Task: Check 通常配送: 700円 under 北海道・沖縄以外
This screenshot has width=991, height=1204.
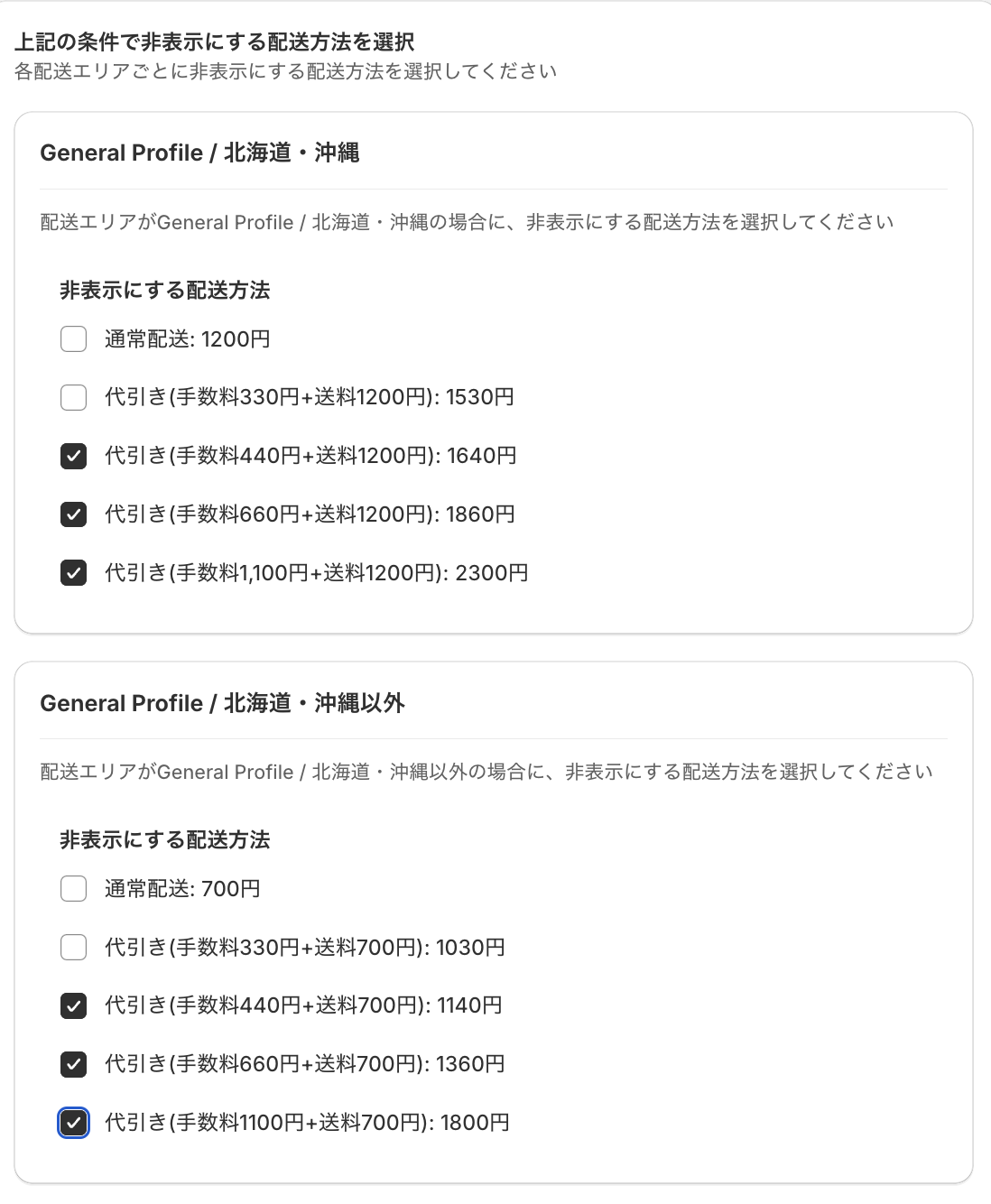Action: point(73,889)
